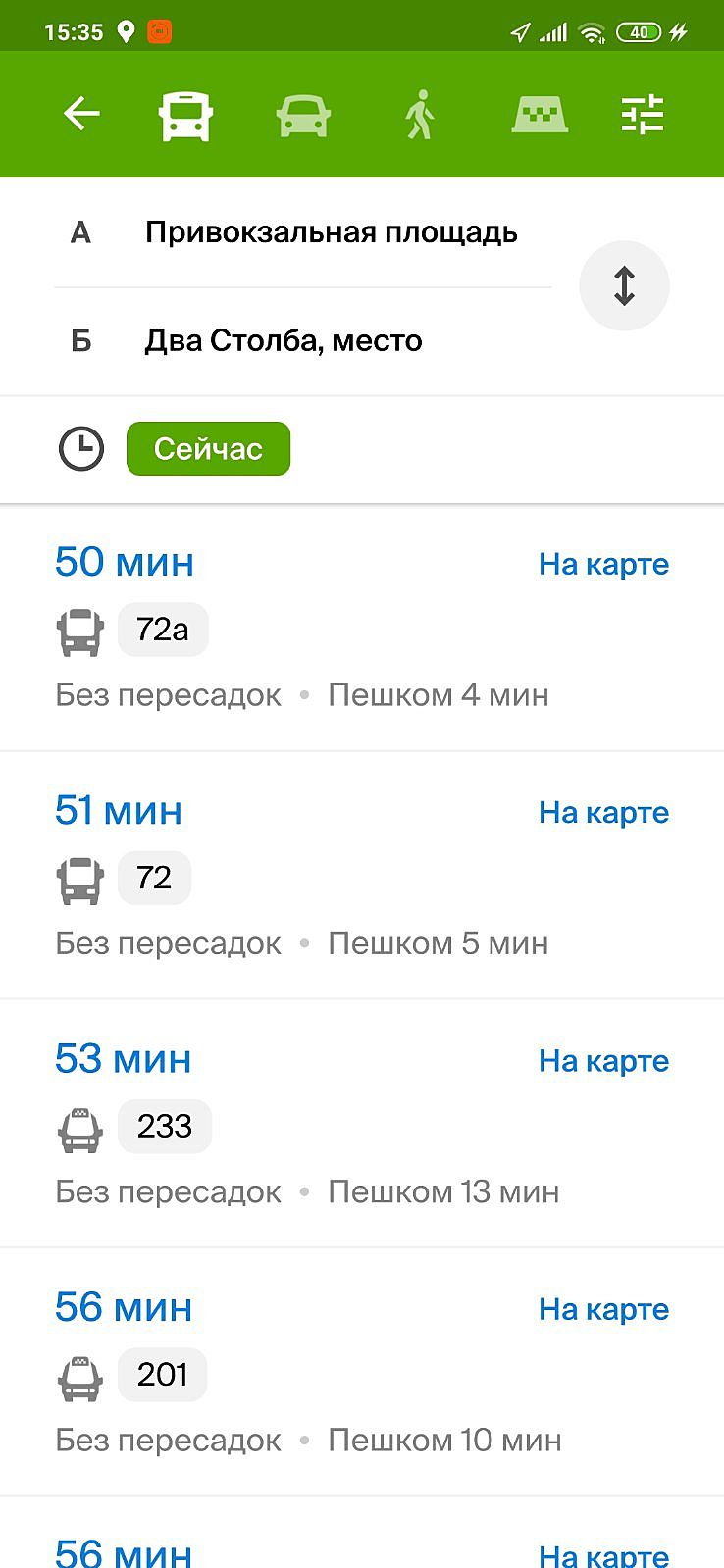The height and width of the screenshot is (1568, 724).
Task: Edit destination Два Столба, место
Action: click(x=284, y=340)
